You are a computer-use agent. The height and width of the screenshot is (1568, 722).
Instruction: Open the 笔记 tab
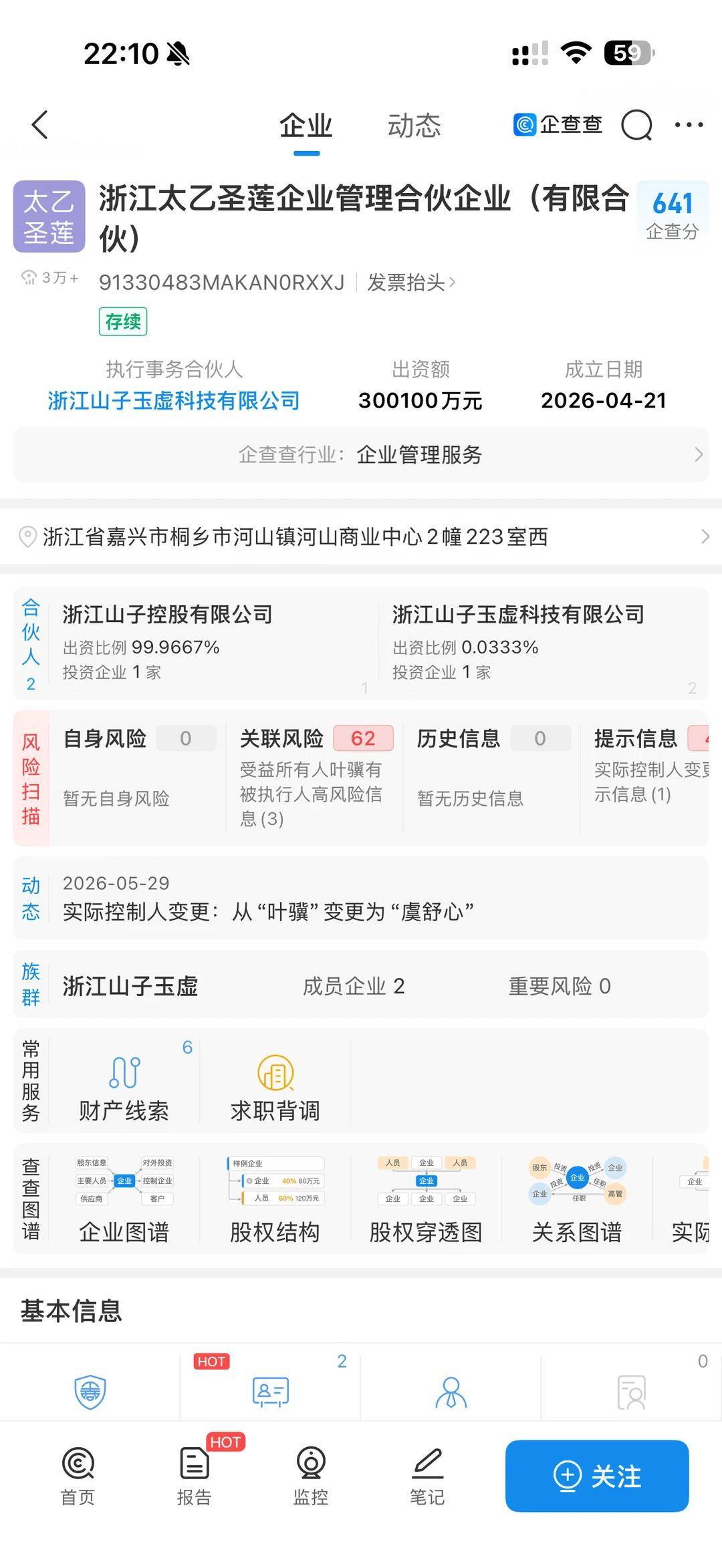pos(427,1476)
